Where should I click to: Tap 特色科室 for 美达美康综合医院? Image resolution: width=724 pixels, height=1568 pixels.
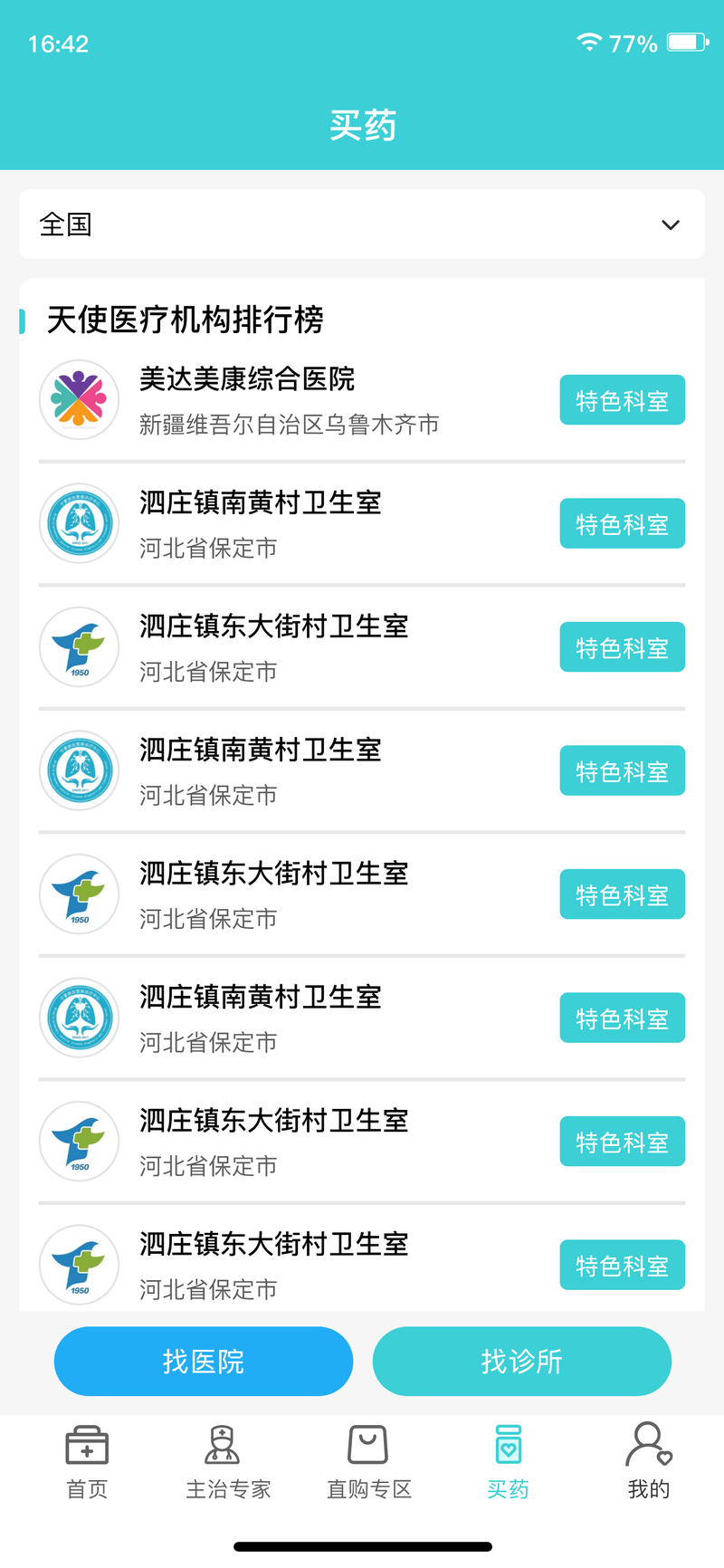[622, 400]
